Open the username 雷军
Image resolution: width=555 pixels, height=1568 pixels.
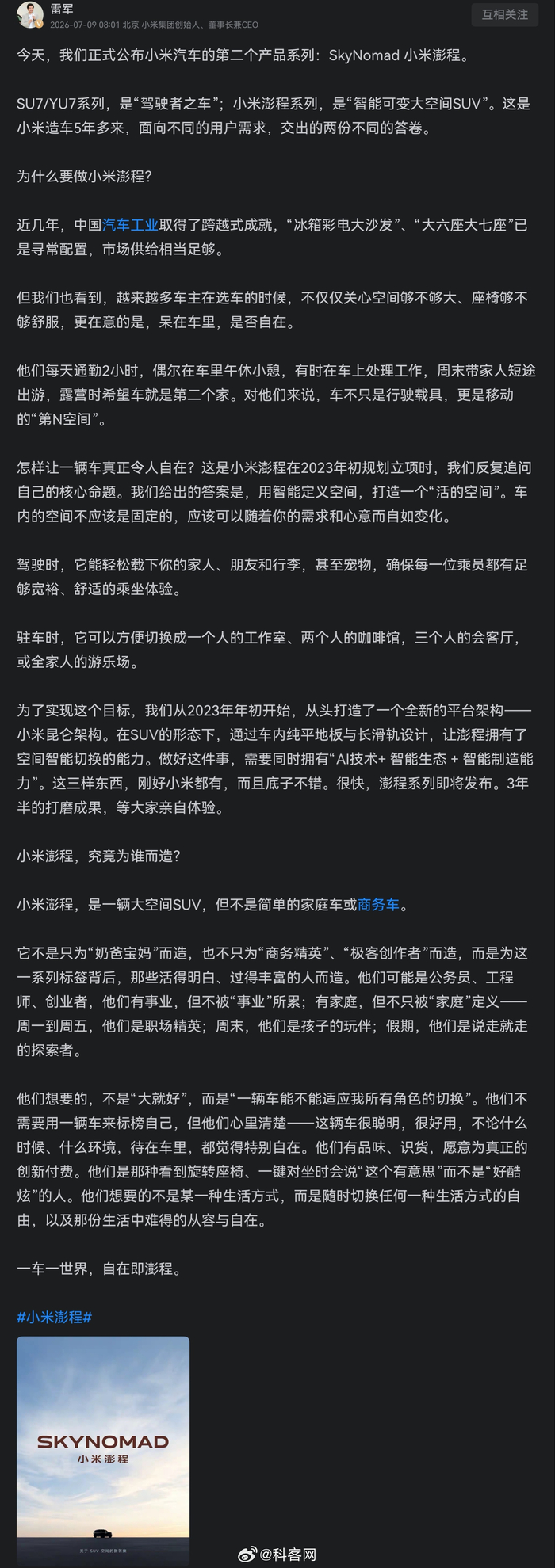click(x=62, y=9)
